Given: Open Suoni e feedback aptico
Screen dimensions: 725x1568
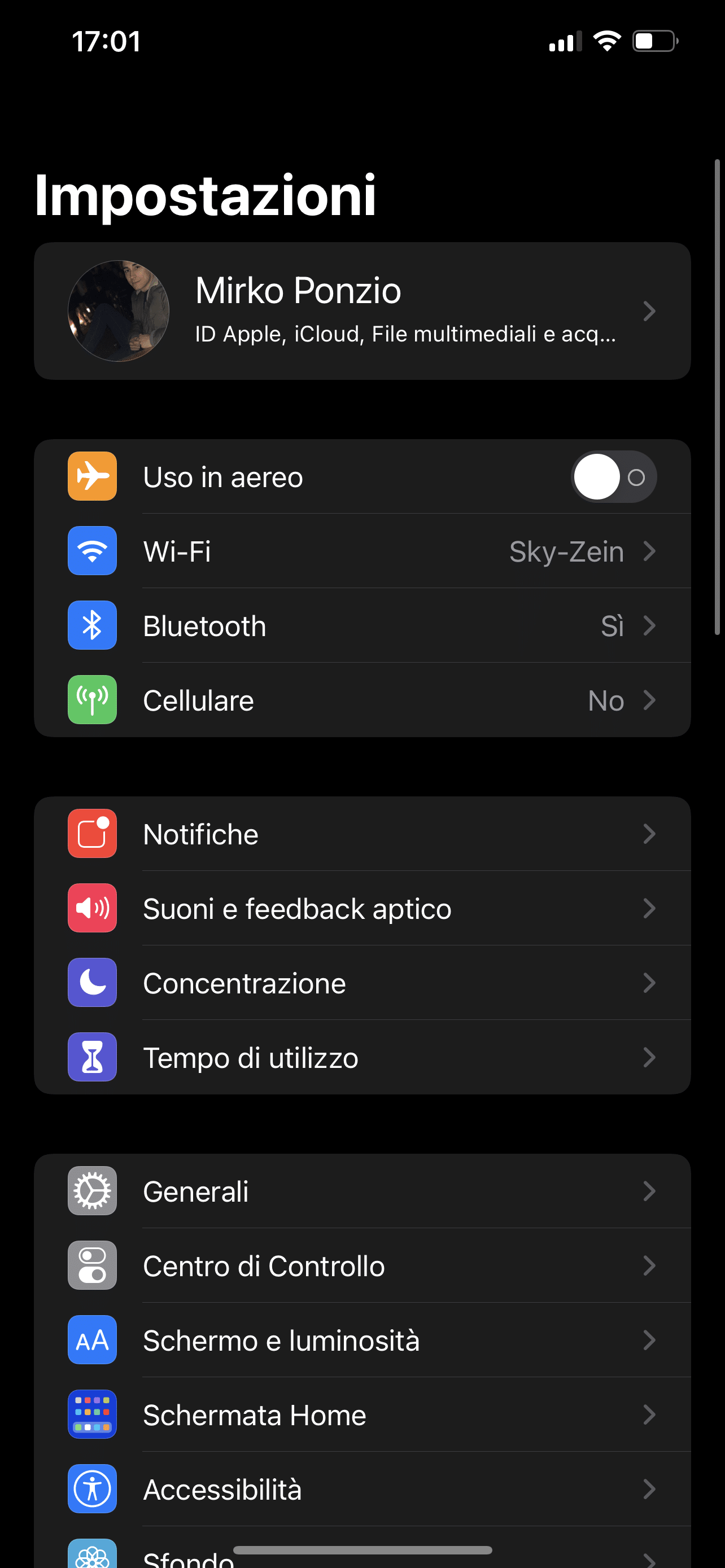Looking at the screenshot, I should coord(362,908).
